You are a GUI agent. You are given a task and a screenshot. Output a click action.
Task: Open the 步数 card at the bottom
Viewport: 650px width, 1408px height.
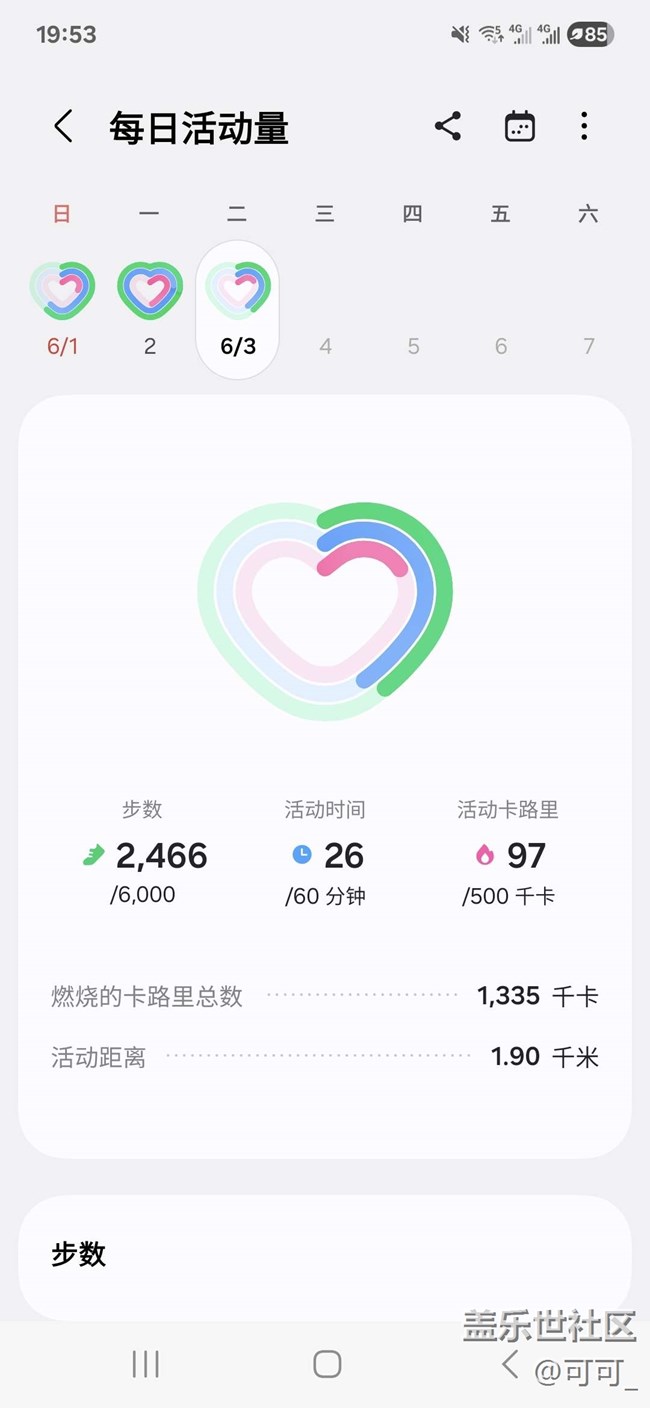click(x=325, y=1258)
